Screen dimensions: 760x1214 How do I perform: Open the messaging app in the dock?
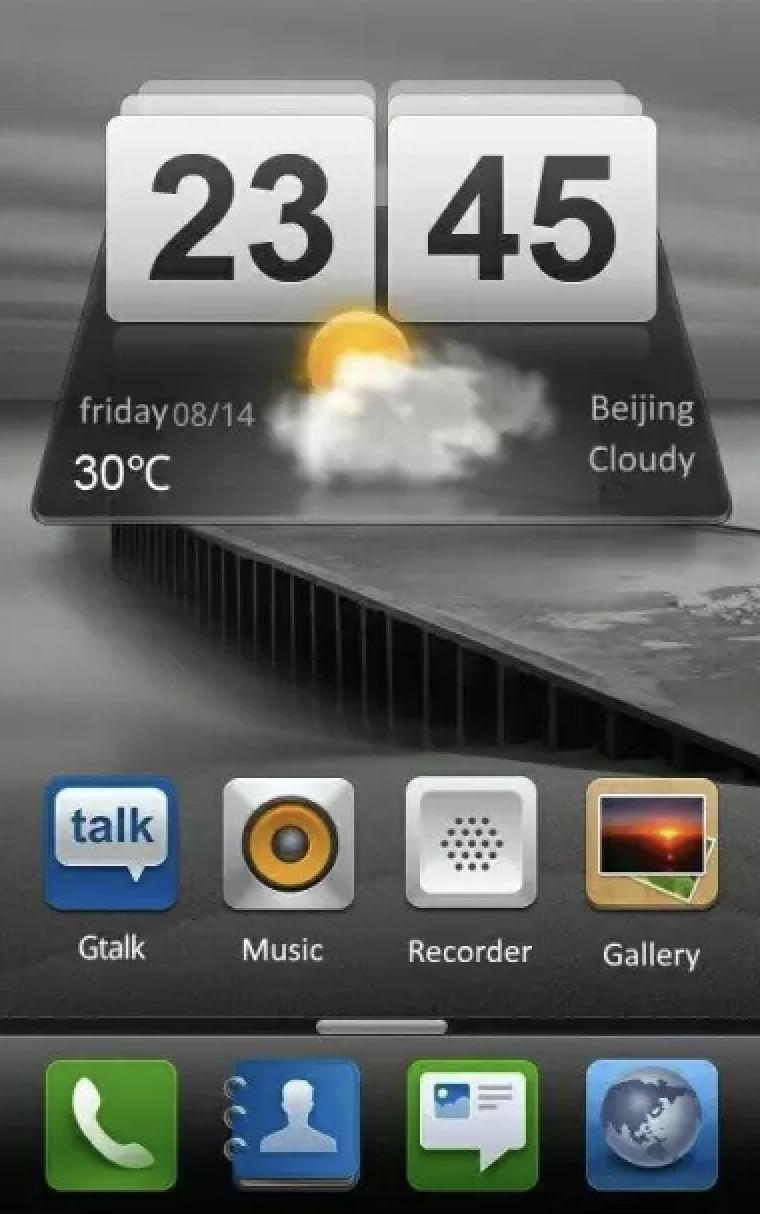coord(472,1125)
